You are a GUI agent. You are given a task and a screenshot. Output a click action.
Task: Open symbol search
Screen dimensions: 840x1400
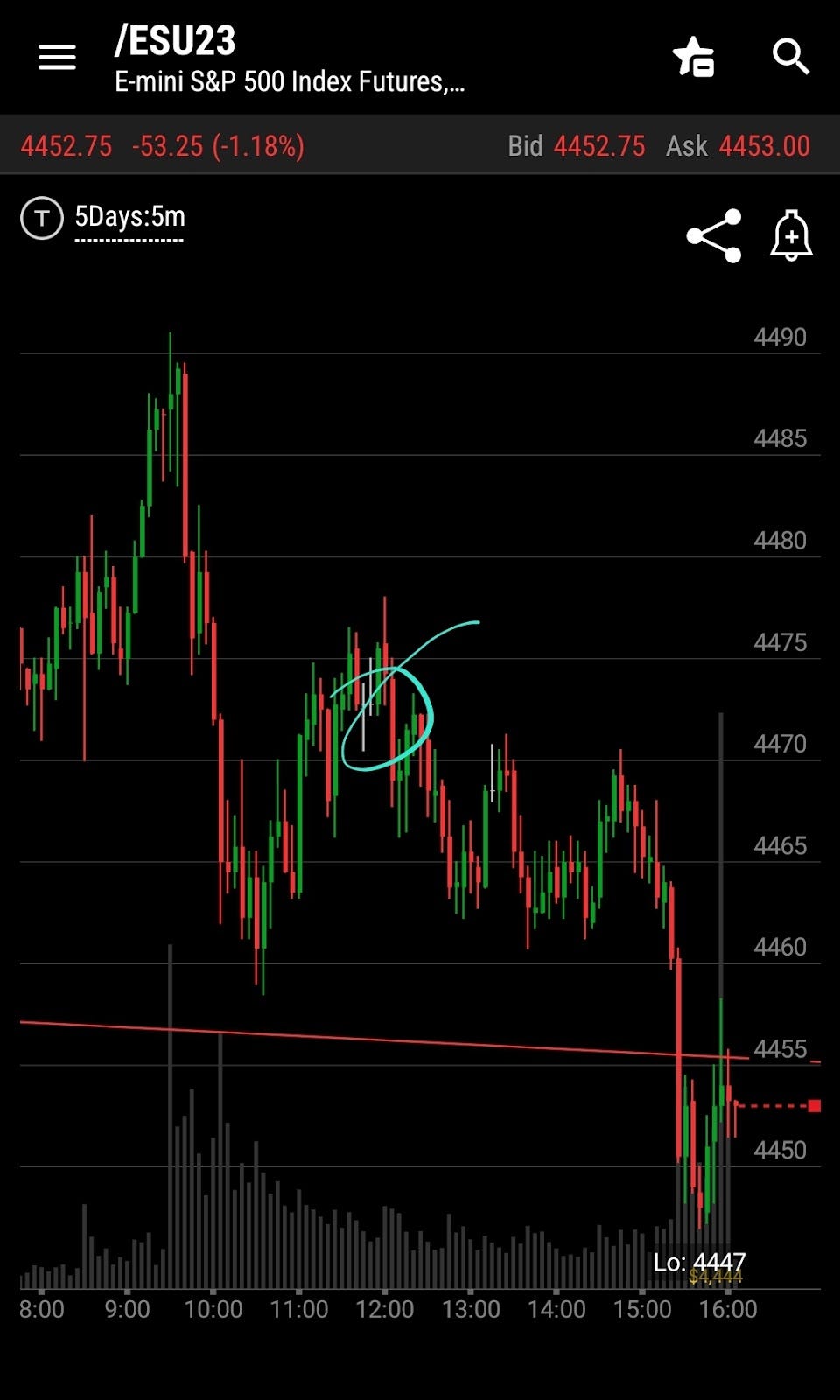[x=791, y=57]
